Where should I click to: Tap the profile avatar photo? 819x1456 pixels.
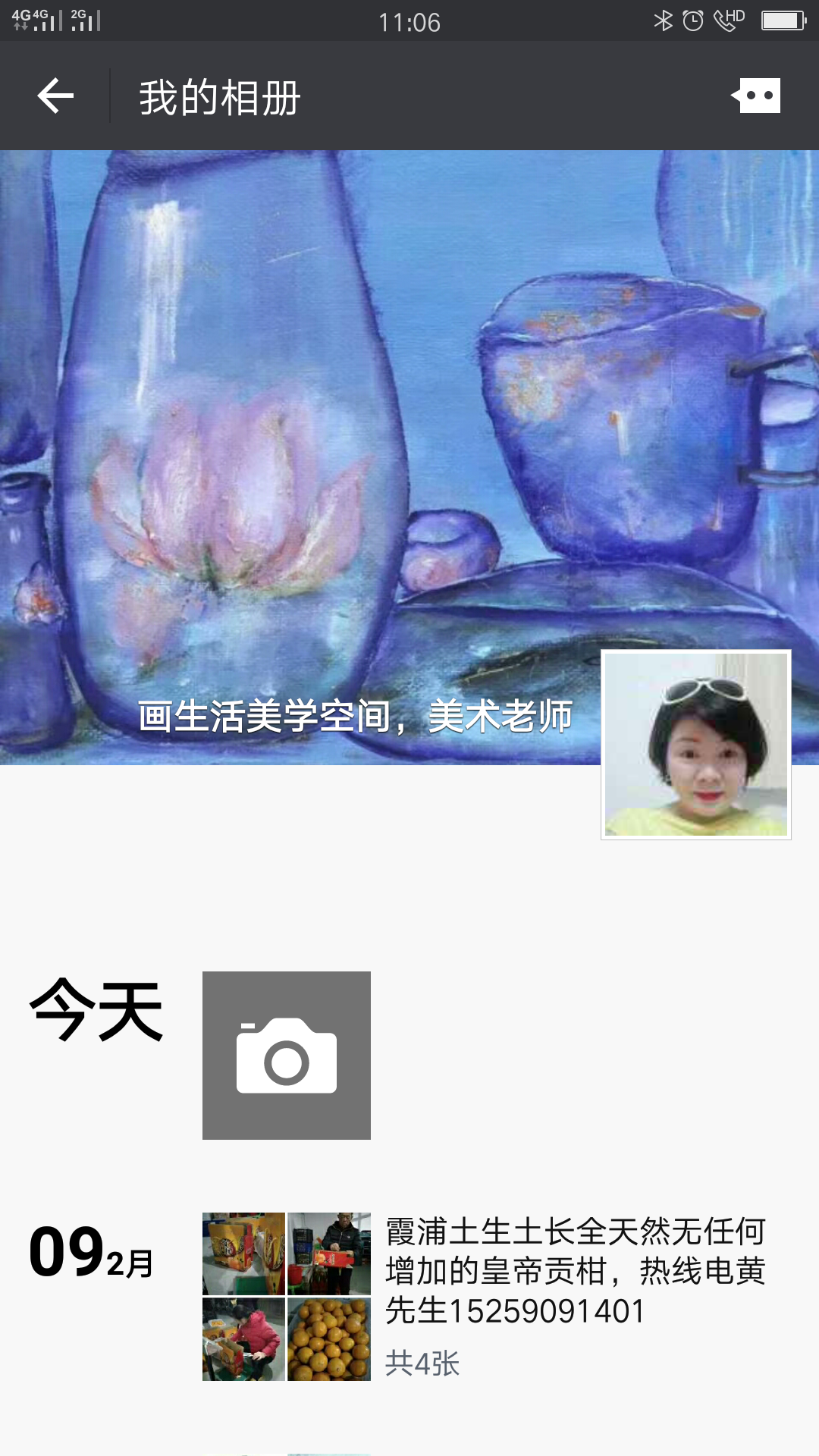[696, 745]
